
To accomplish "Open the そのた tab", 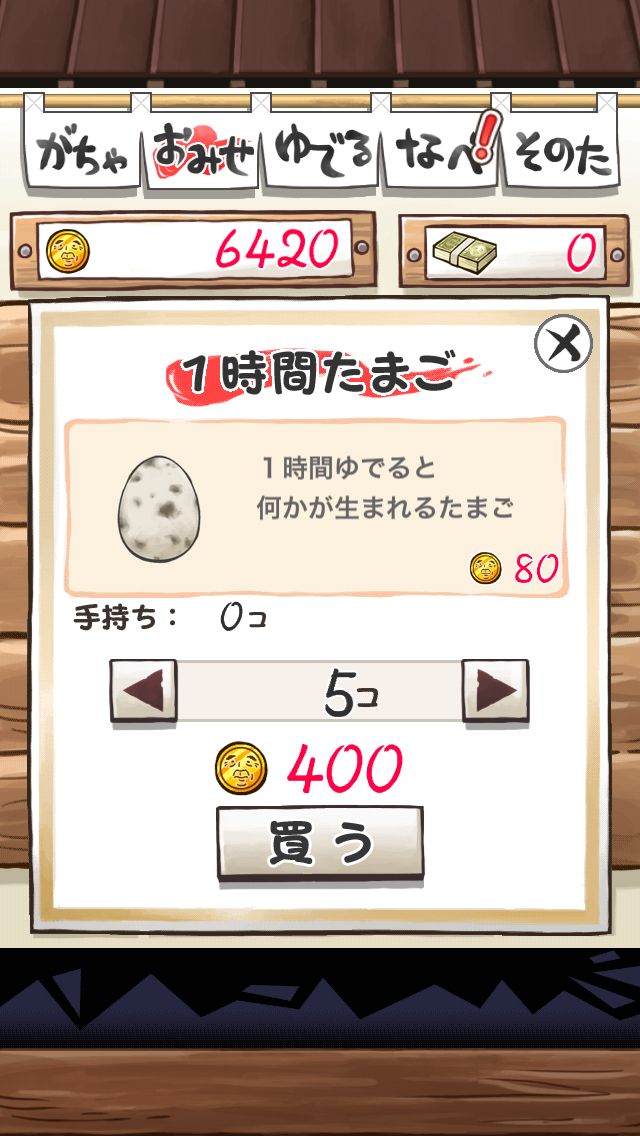I will click(561, 153).
